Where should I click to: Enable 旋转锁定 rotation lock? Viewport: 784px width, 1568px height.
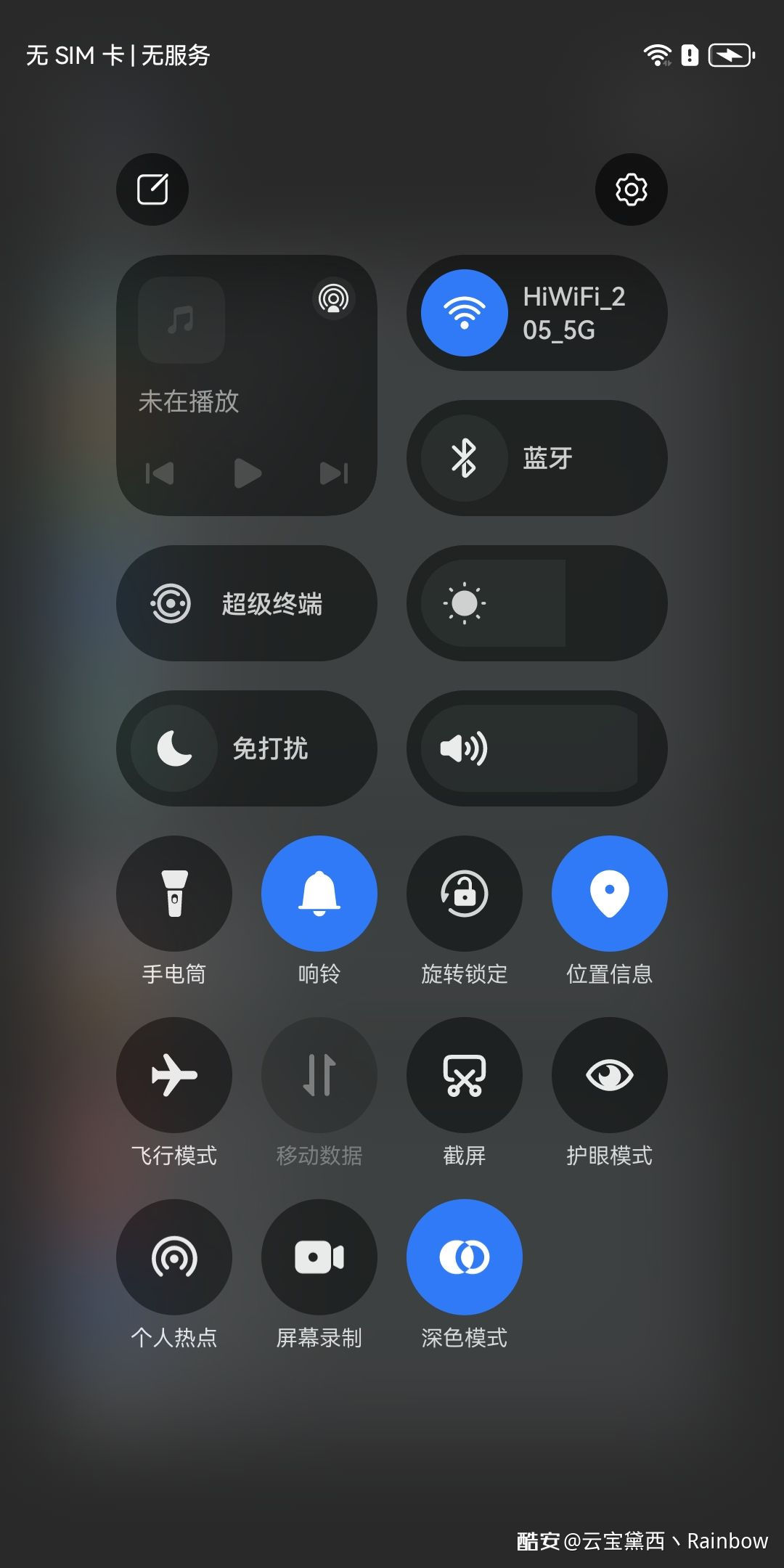(x=465, y=894)
